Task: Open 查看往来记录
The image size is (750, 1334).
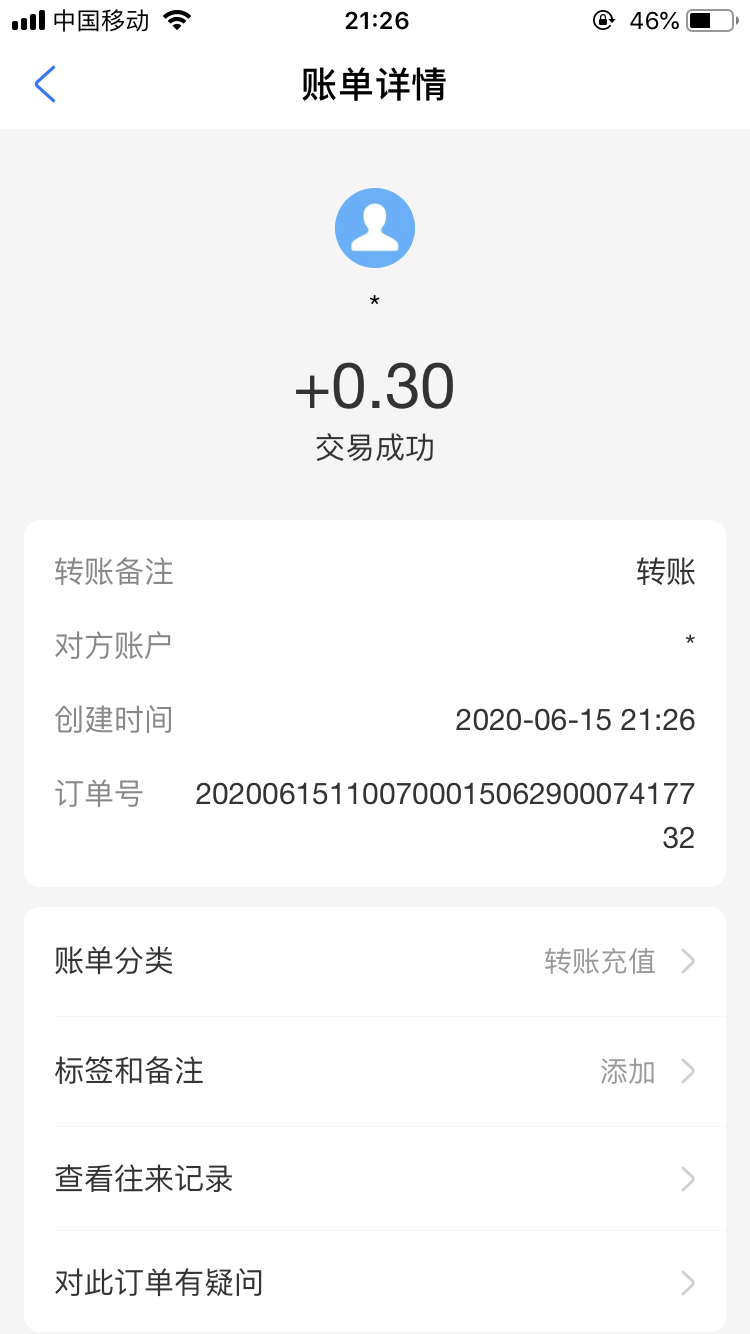Action: point(375,1179)
